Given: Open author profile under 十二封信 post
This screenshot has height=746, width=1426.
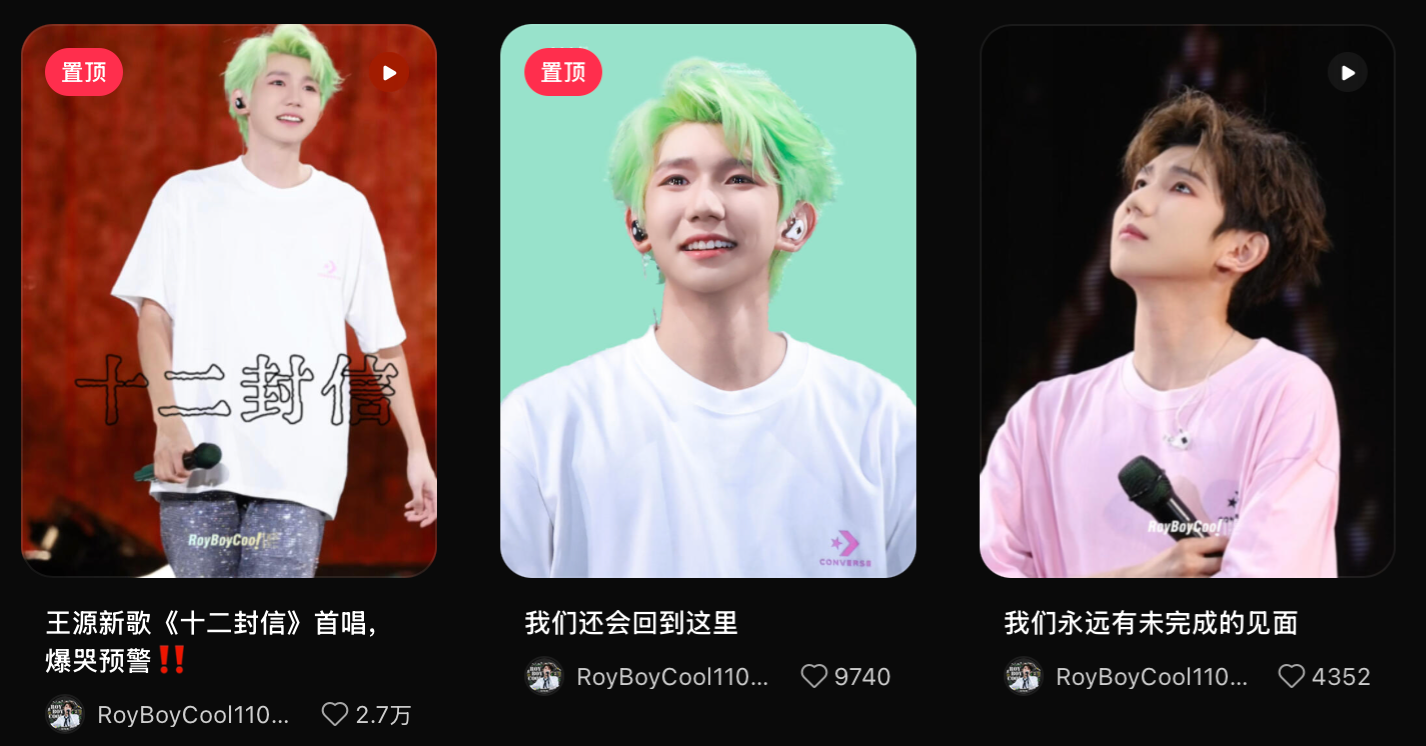Looking at the screenshot, I should (170, 714).
